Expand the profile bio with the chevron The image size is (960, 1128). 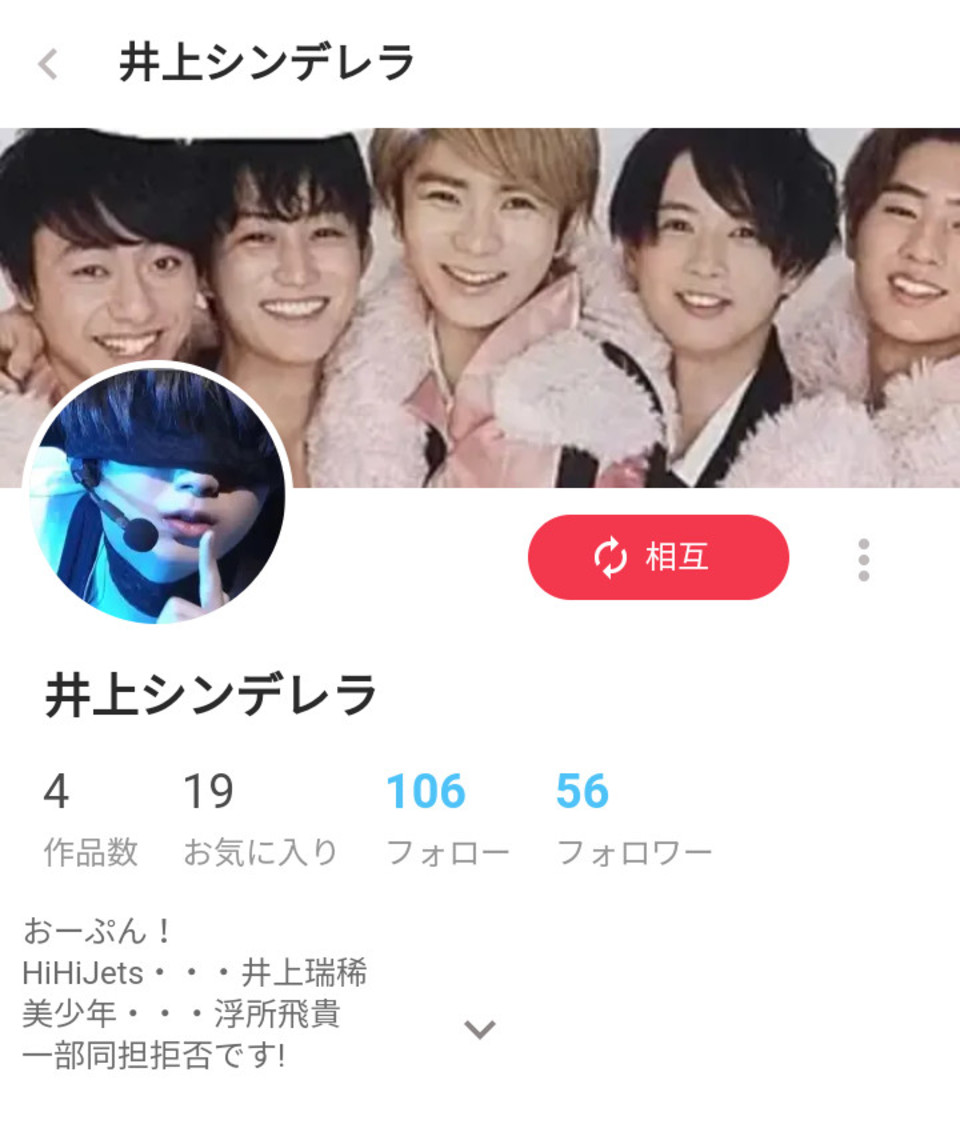(480, 1029)
